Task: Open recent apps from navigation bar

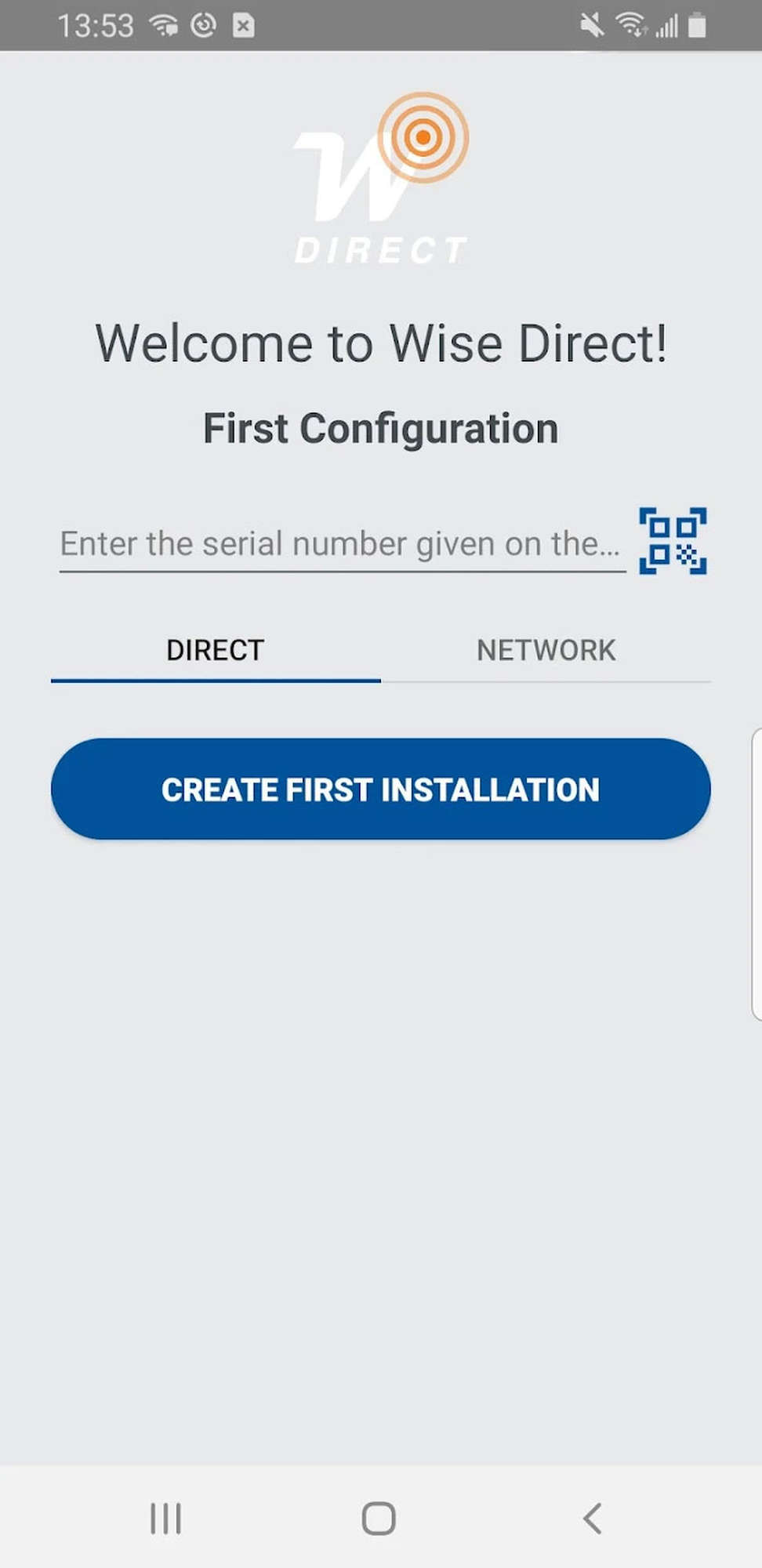Action: coord(165,1519)
